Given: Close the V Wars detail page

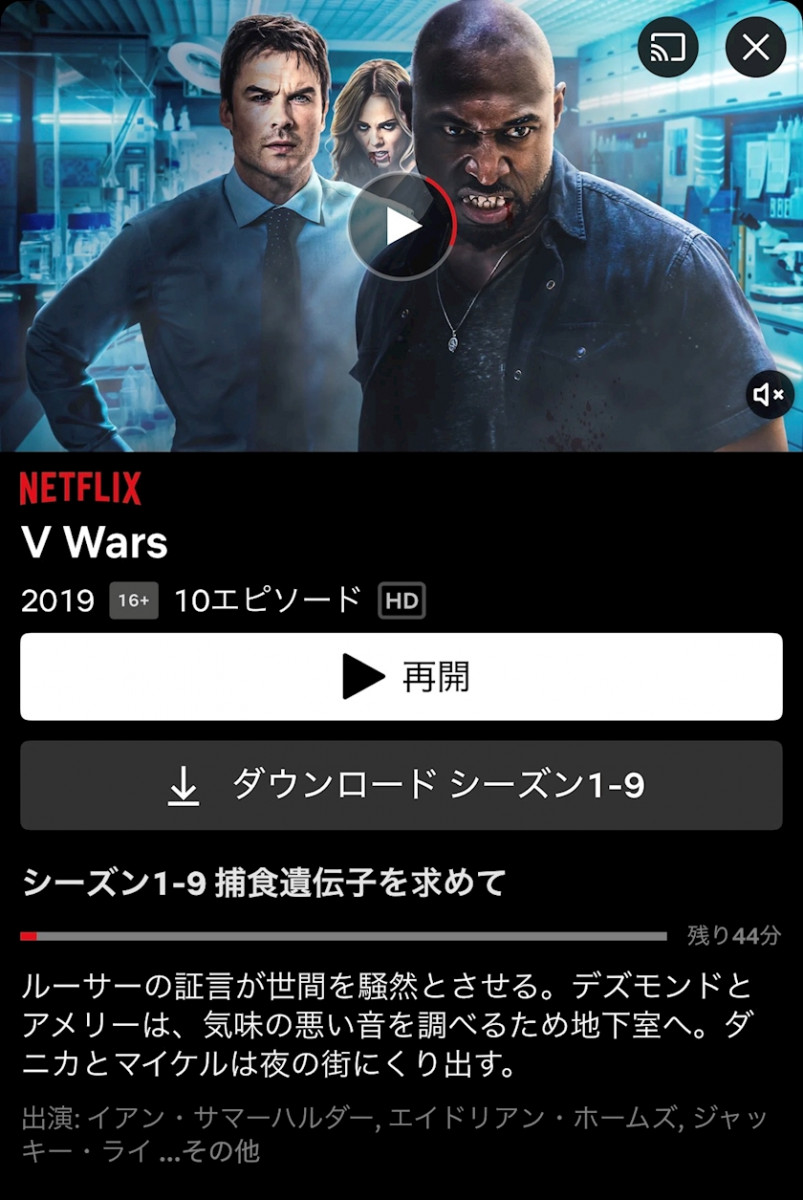Looking at the screenshot, I should [x=755, y=47].
